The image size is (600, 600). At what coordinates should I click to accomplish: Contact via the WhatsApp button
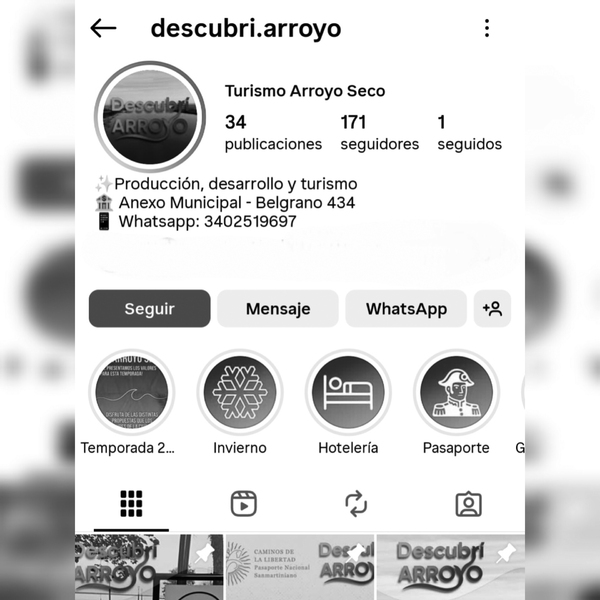[x=406, y=309]
